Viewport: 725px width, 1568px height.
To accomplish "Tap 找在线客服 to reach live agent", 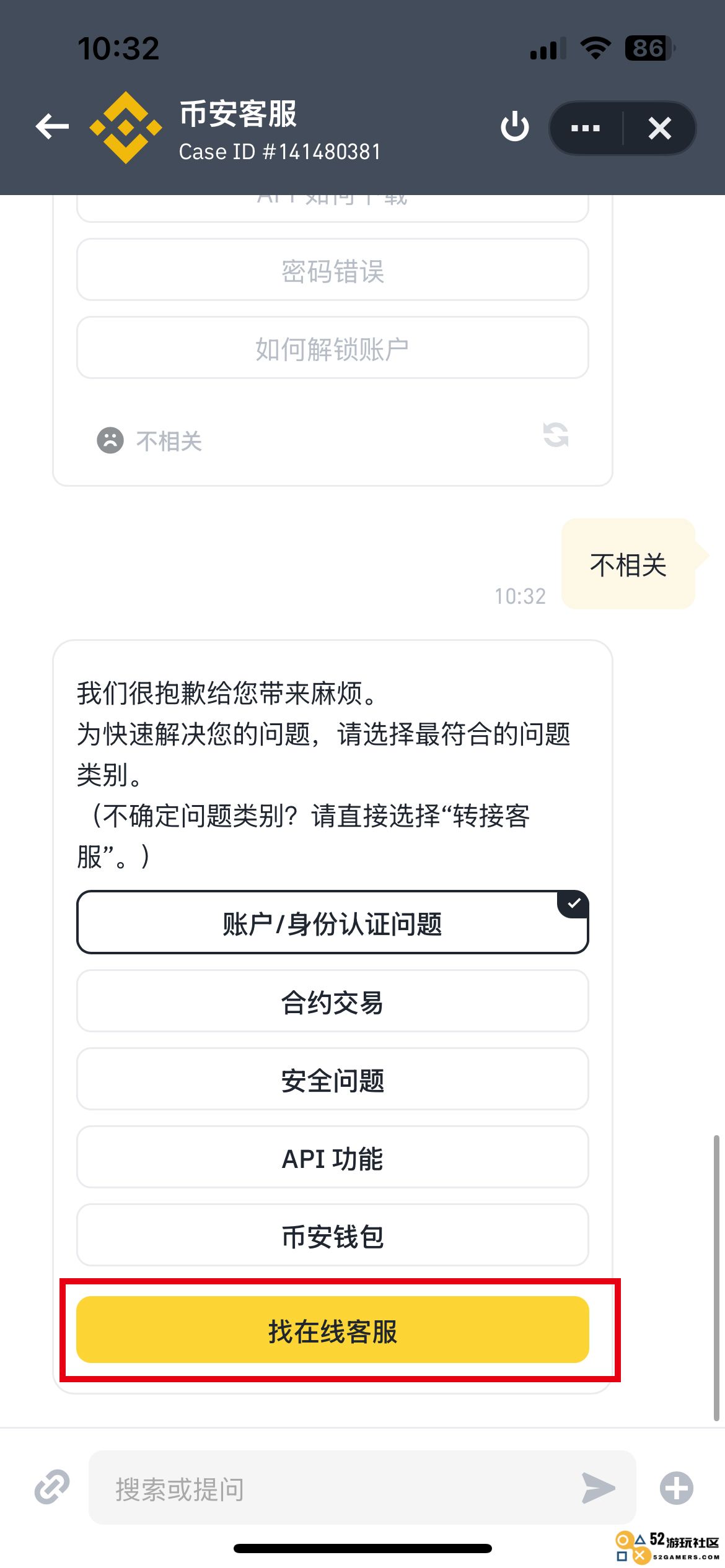I will click(x=333, y=1330).
